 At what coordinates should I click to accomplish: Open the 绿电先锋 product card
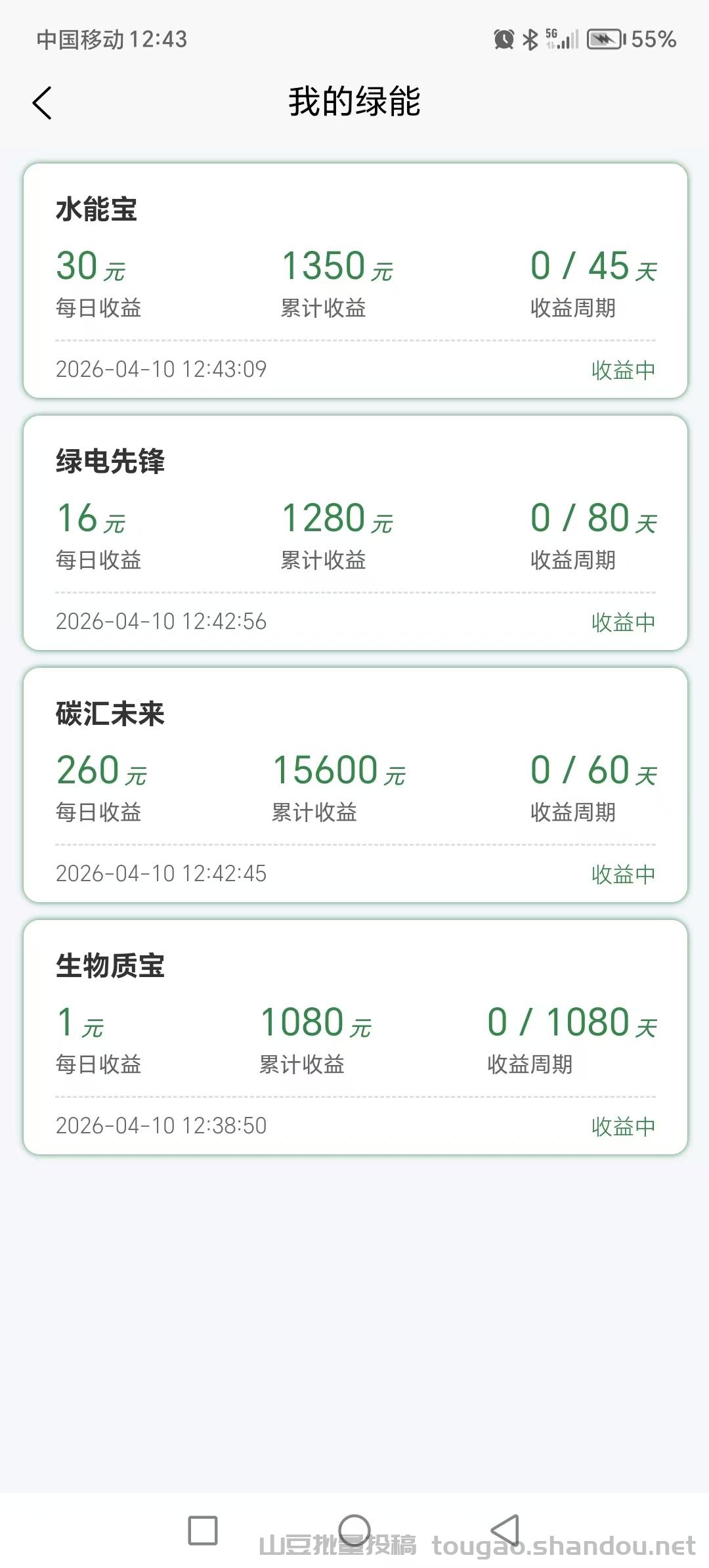[354, 533]
